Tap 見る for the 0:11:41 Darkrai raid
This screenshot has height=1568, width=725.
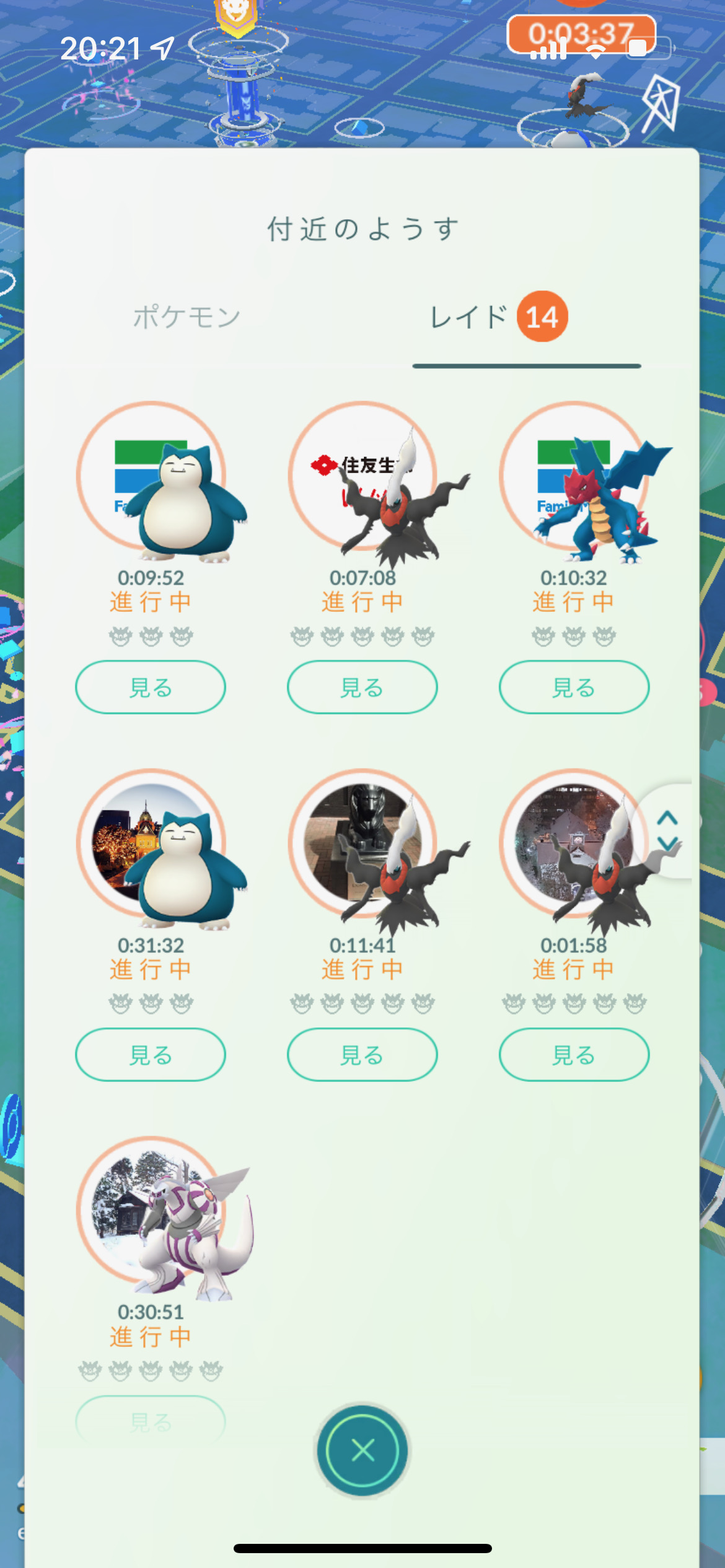click(x=362, y=1054)
